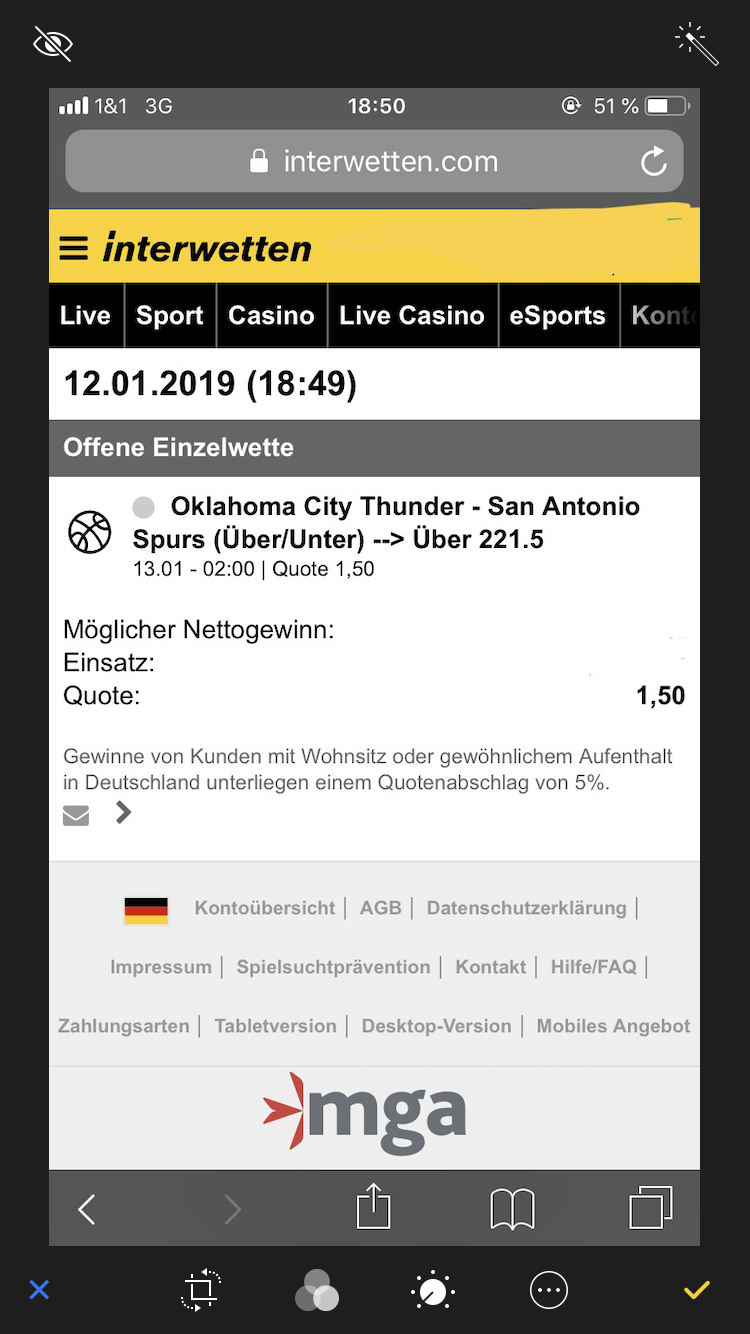Screen dimensions: 750x1334
Task: Cancel editing with the blue X
Action: tap(39, 1290)
